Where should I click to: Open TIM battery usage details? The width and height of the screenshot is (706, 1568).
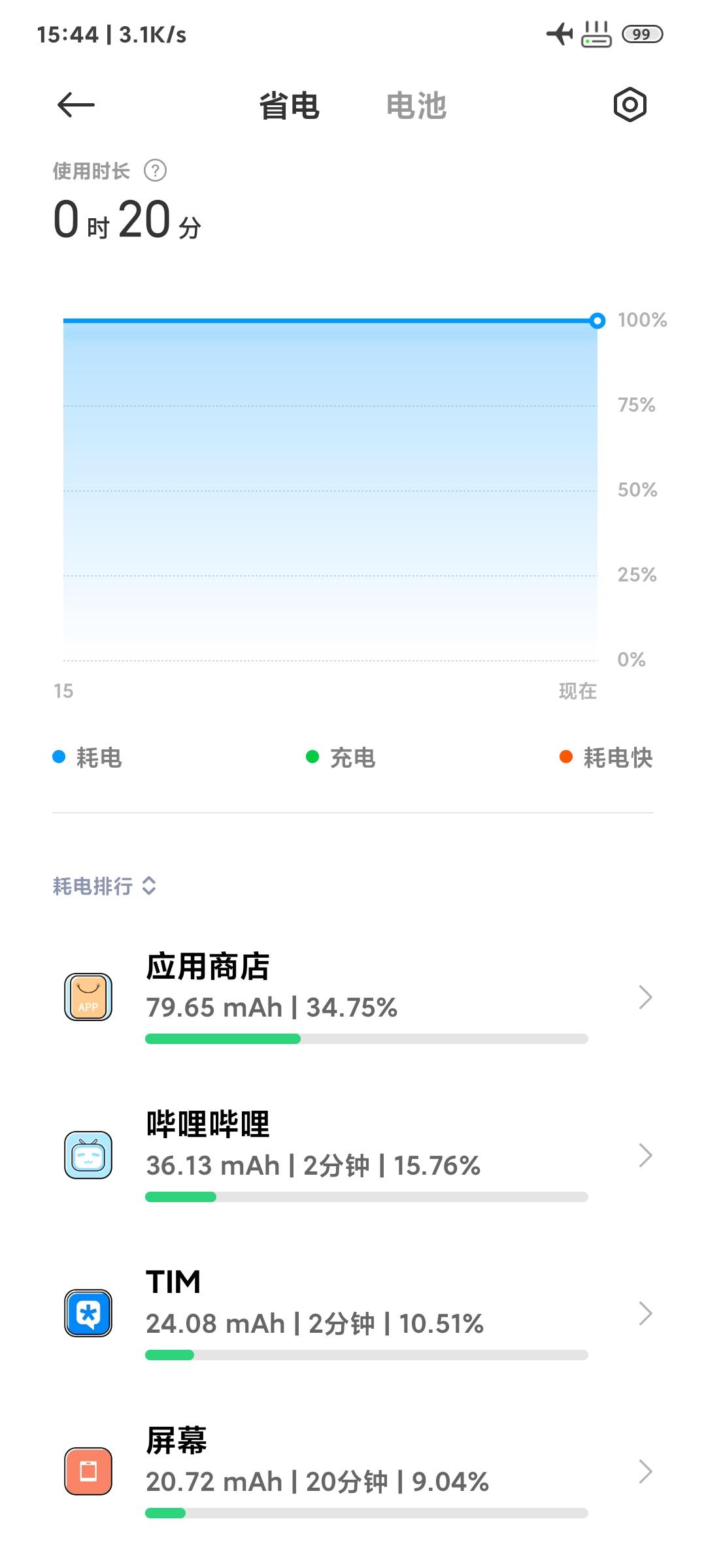click(353, 1313)
